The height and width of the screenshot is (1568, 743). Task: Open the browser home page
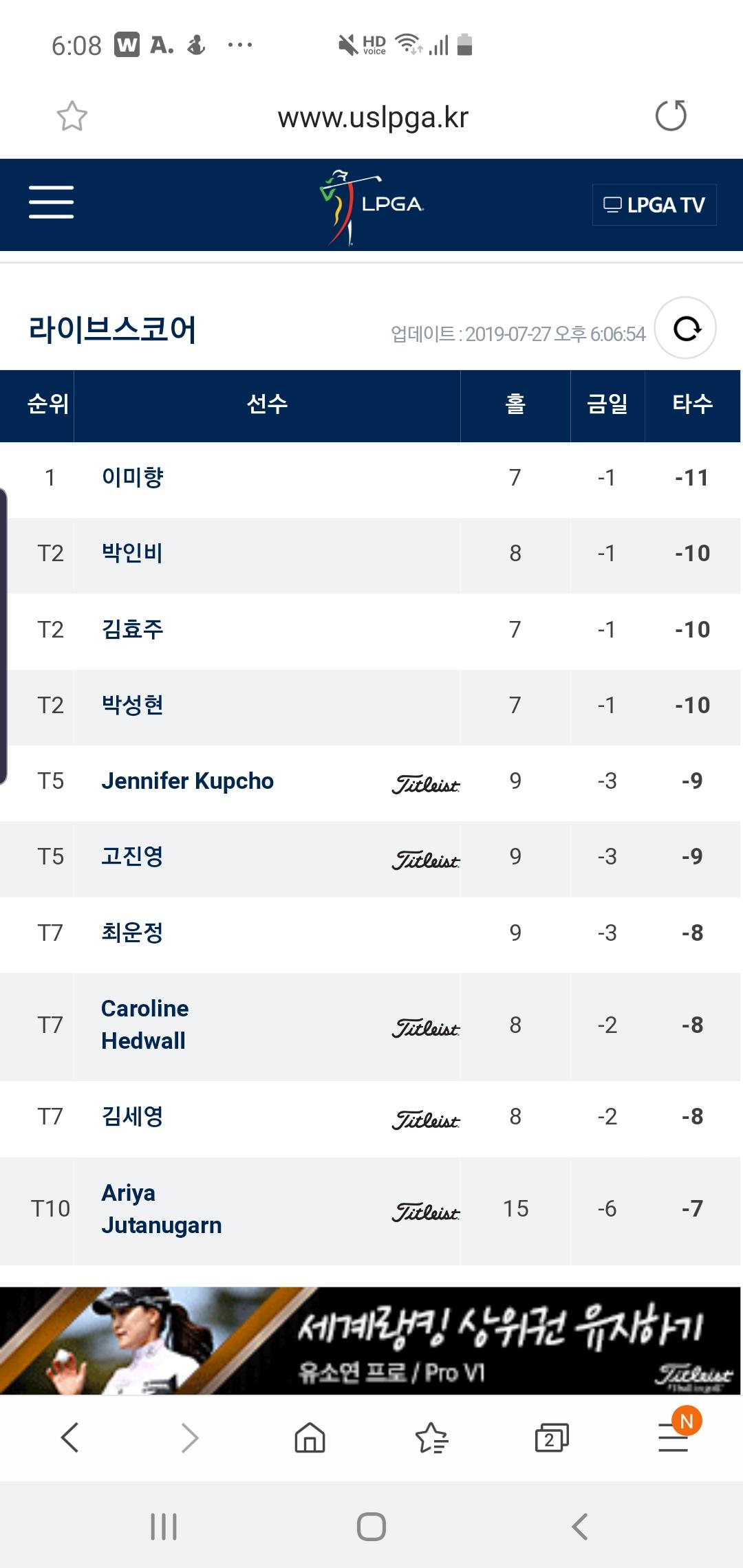point(310,1438)
